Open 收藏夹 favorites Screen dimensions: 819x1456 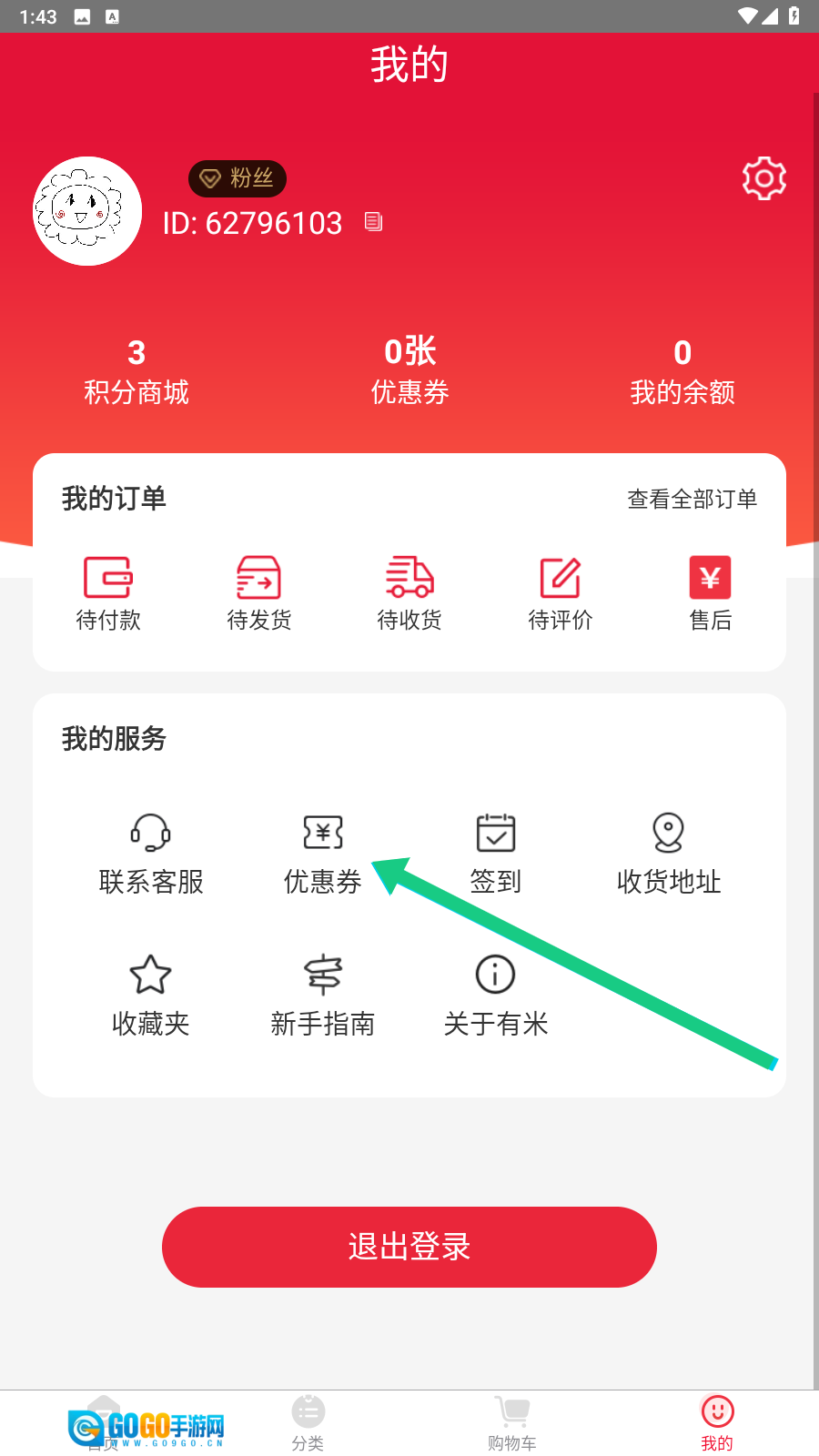(x=151, y=996)
